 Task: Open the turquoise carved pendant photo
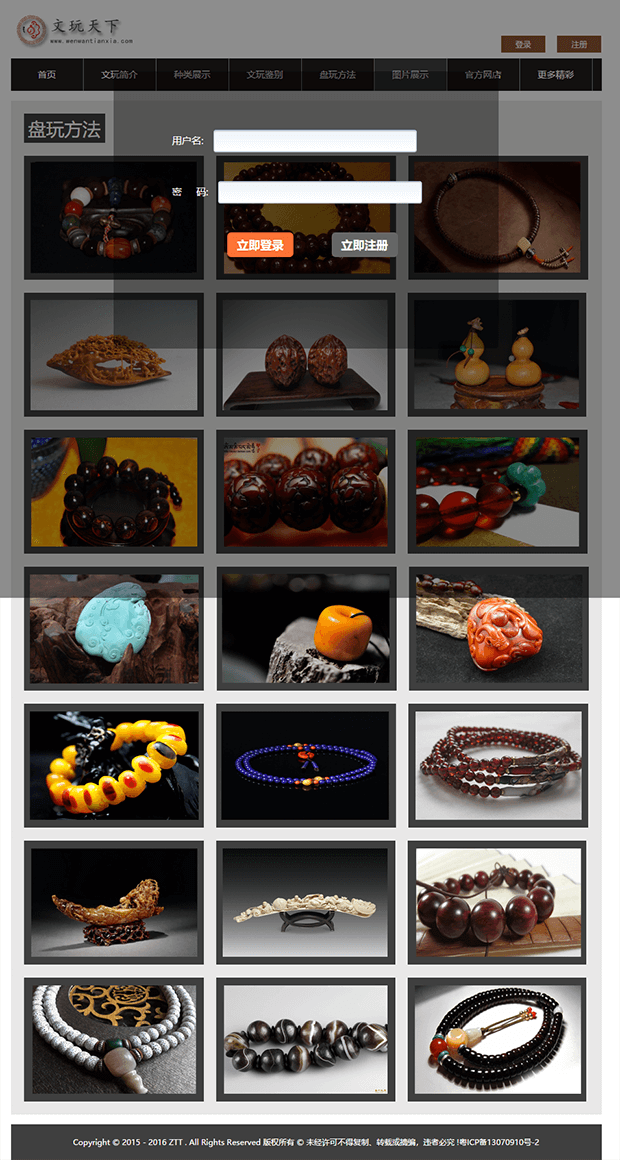coord(114,629)
